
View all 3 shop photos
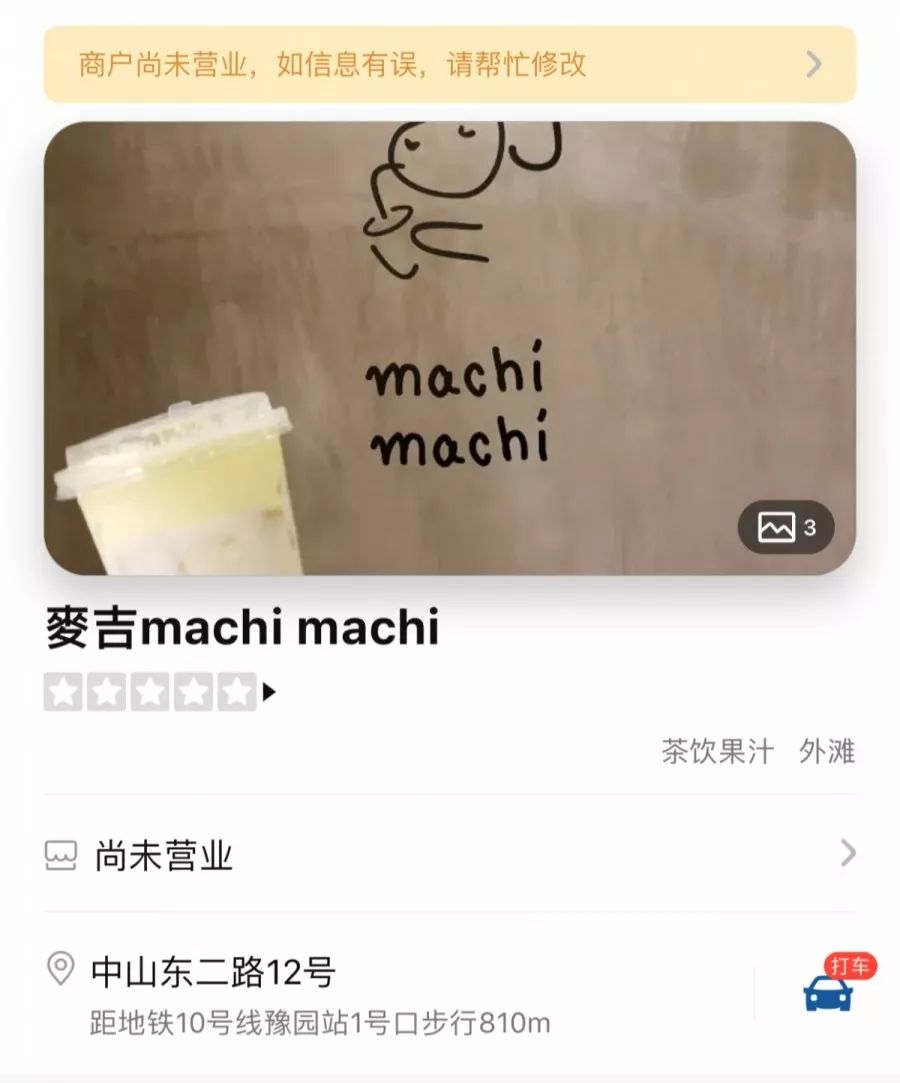tap(786, 527)
